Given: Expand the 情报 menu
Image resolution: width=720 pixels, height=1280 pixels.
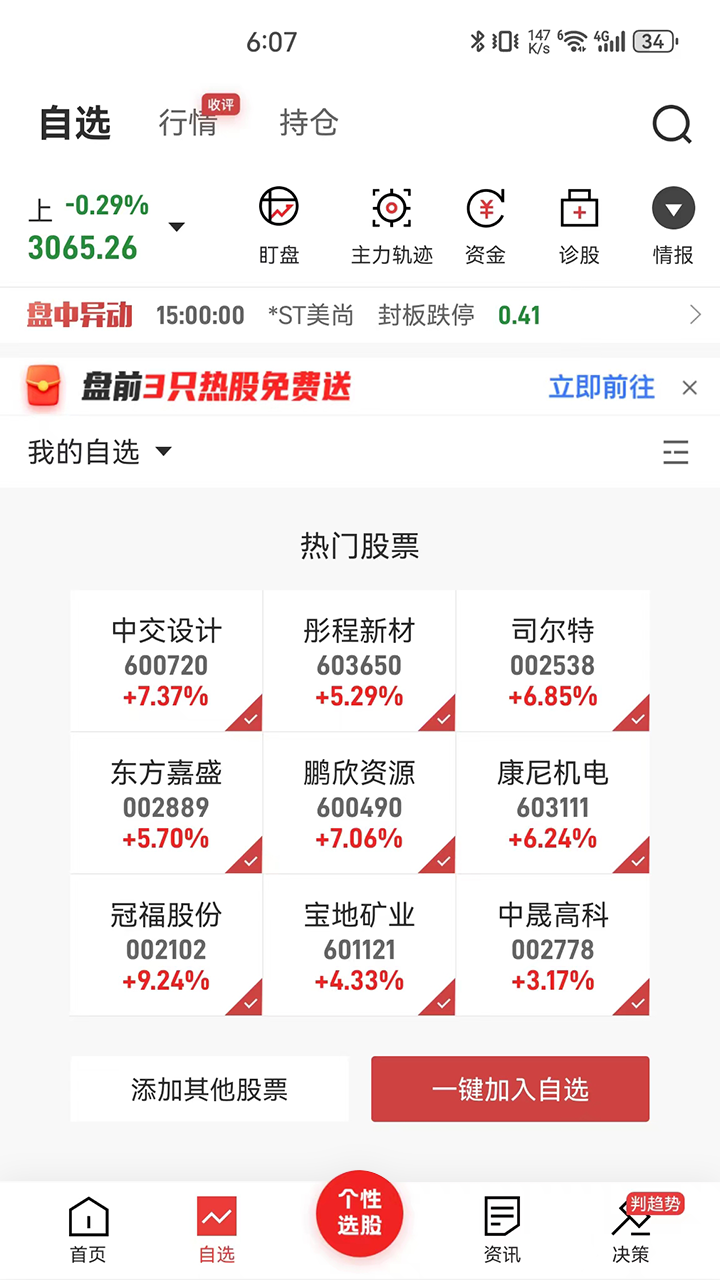Looking at the screenshot, I should [x=673, y=227].
